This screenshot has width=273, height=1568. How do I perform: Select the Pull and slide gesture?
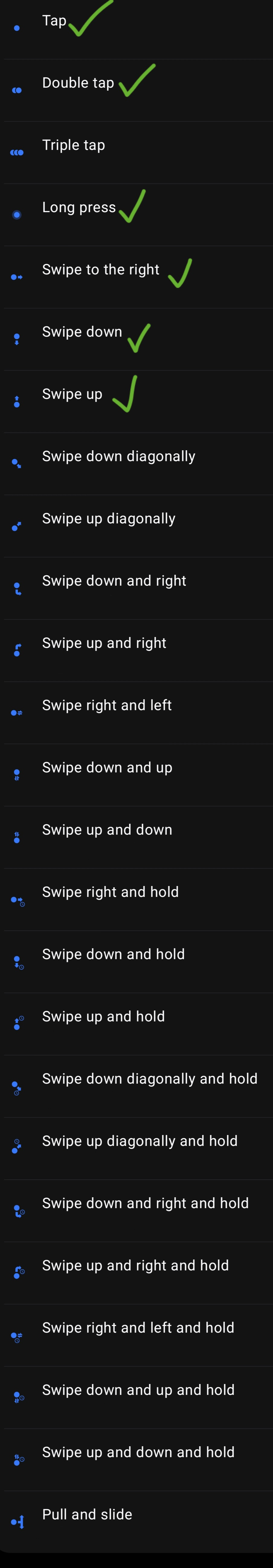pos(136,1522)
